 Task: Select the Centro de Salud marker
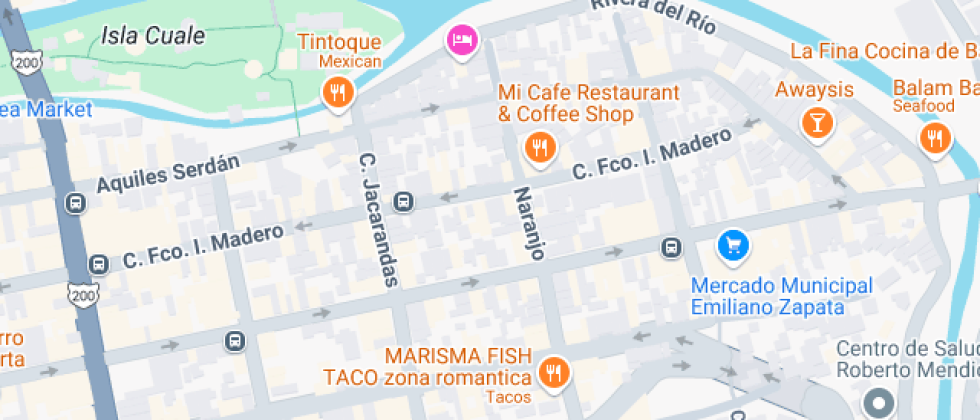[x=879, y=404]
